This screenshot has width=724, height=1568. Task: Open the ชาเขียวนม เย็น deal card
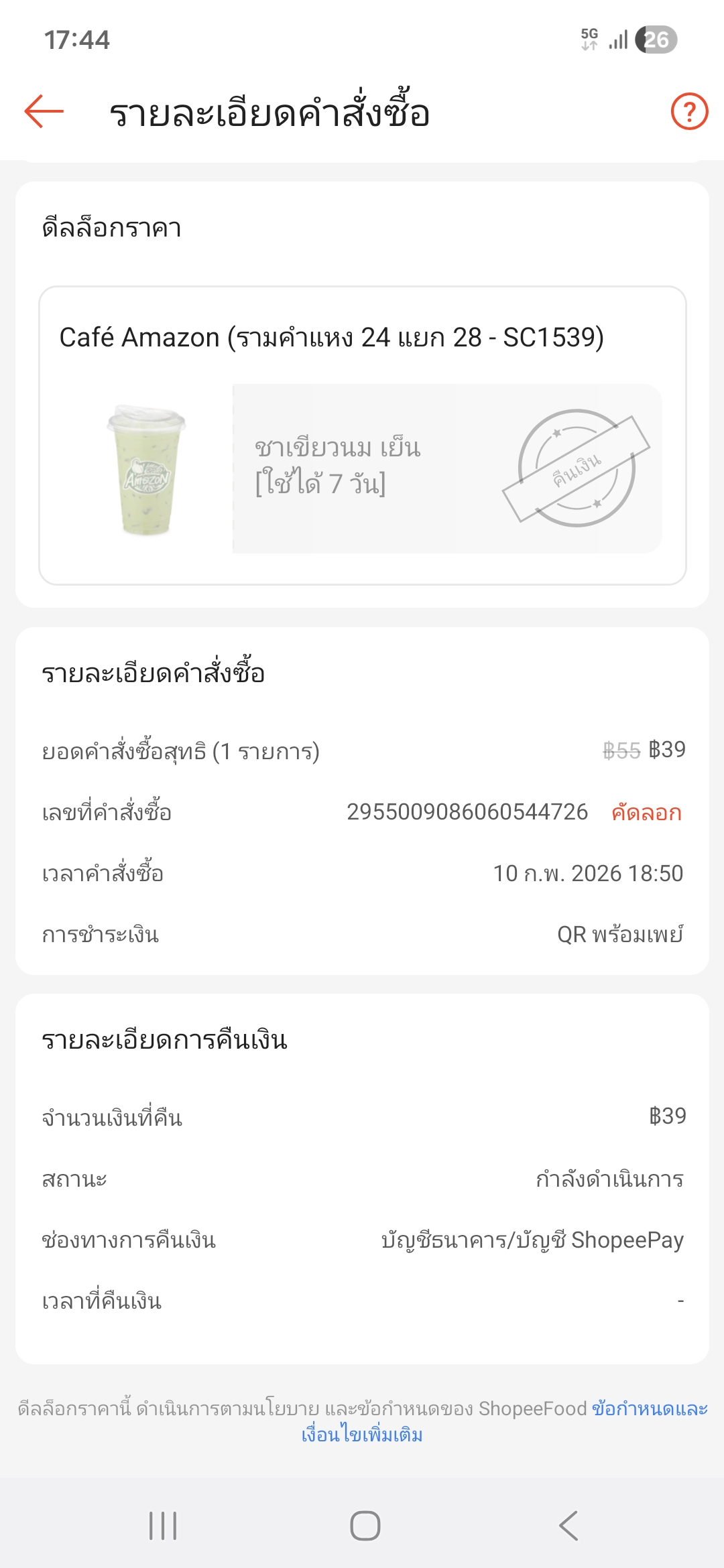click(362, 468)
